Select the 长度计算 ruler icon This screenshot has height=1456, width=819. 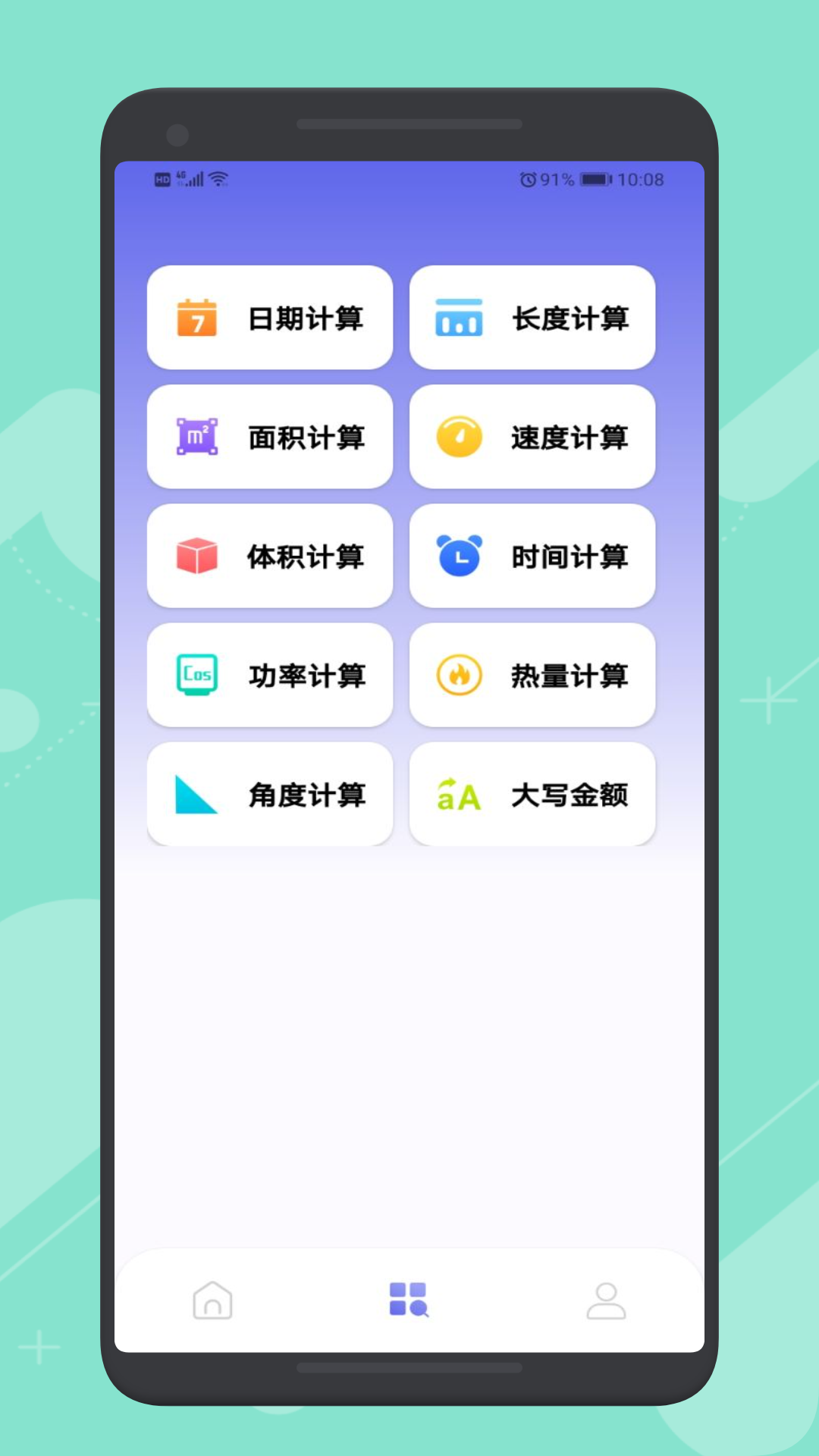pyautogui.click(x=459, y=318)
